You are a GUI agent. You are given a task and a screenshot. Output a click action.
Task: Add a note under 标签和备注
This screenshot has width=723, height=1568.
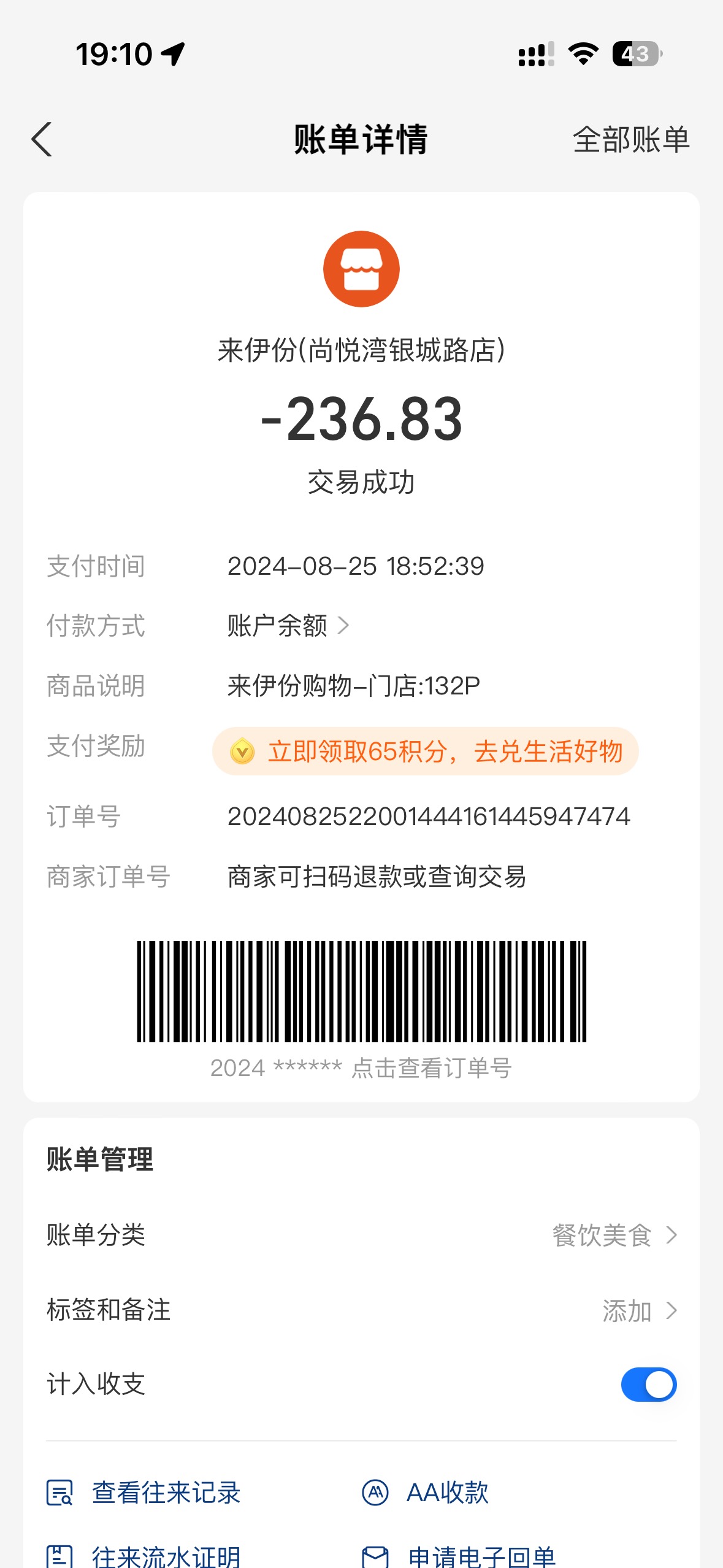(361, 1310)
